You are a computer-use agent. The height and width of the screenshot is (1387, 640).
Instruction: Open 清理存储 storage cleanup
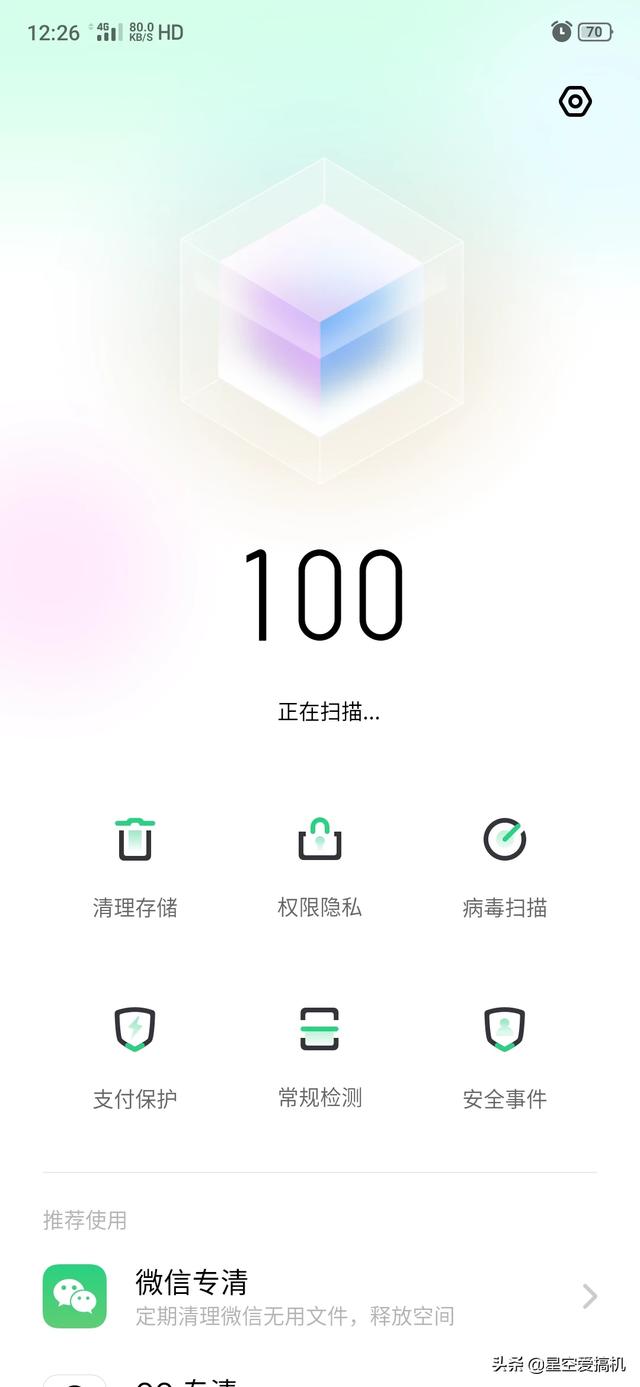click(135, 866)
